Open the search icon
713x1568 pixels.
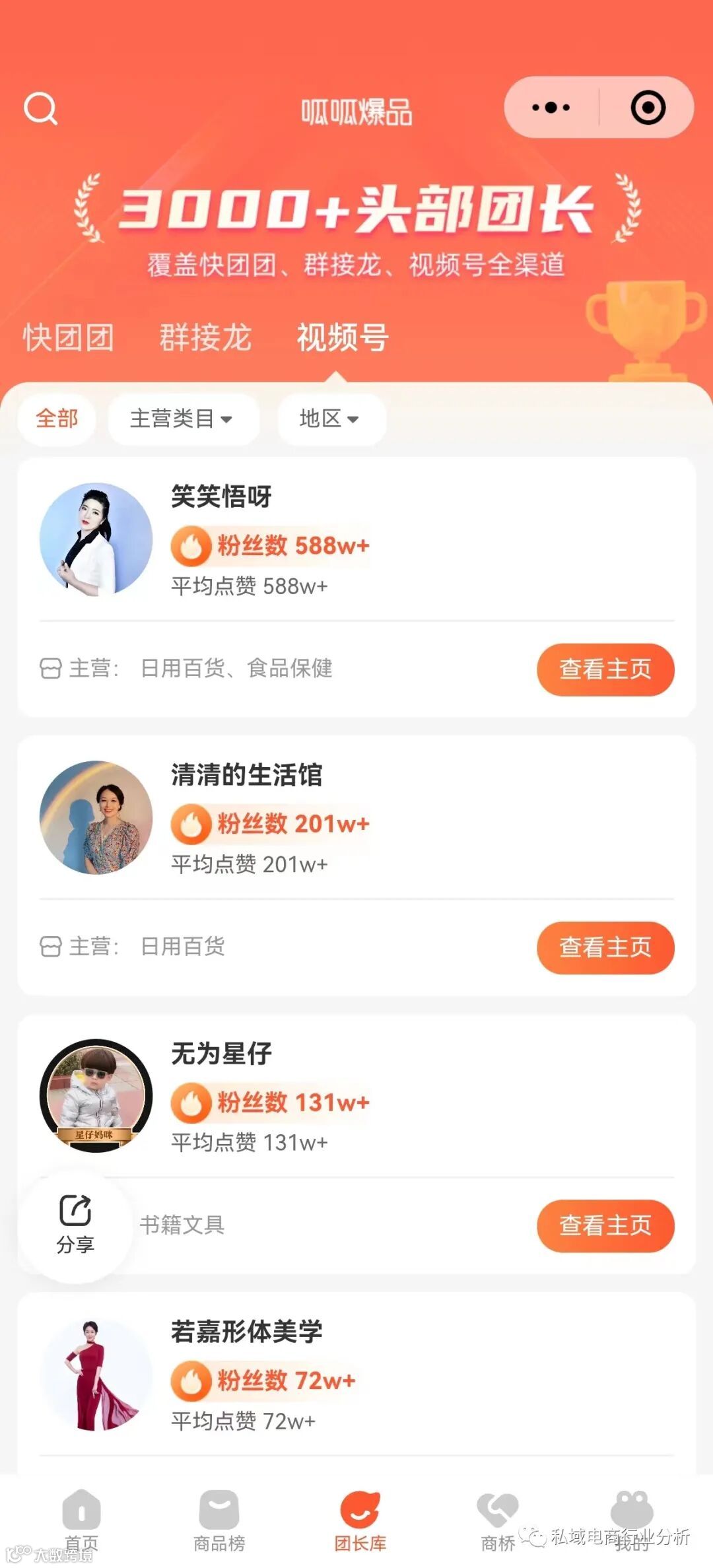coord(41,108)
